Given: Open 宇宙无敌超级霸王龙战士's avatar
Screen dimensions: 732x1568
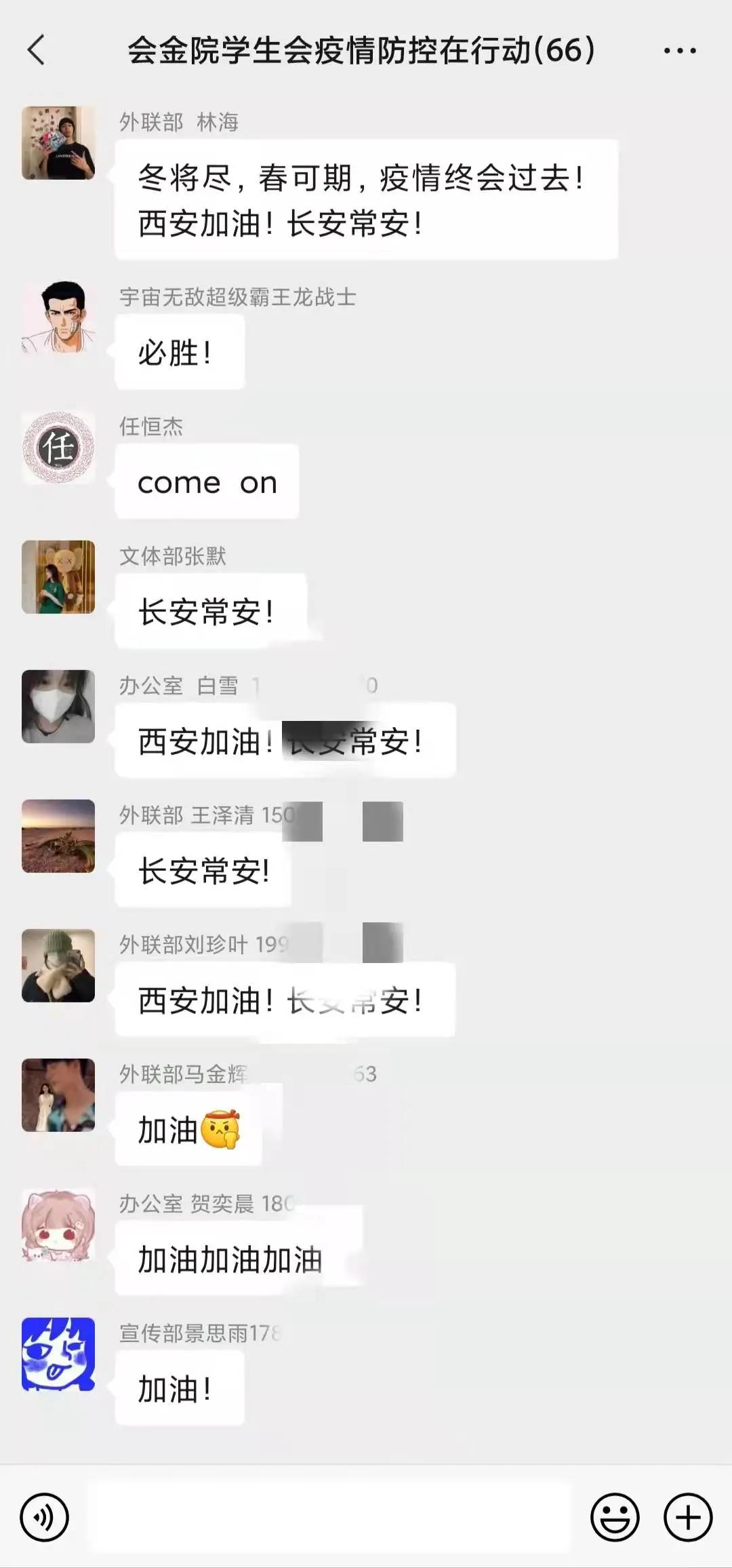Looking at the screenshot, I should [58, 317].
